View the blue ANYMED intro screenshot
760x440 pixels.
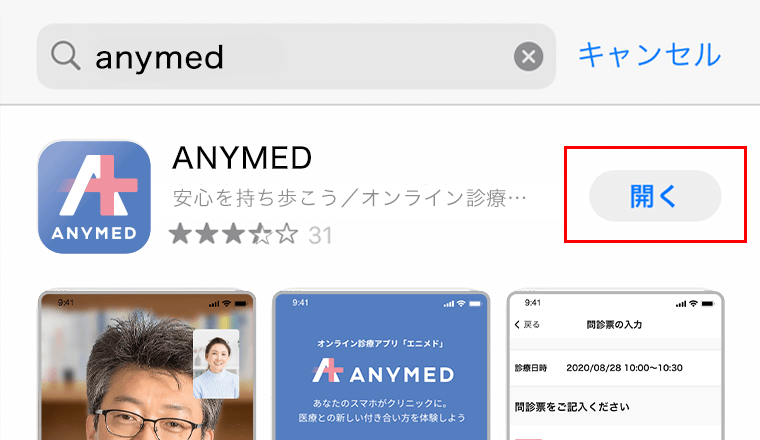click(x=382, y=366)
